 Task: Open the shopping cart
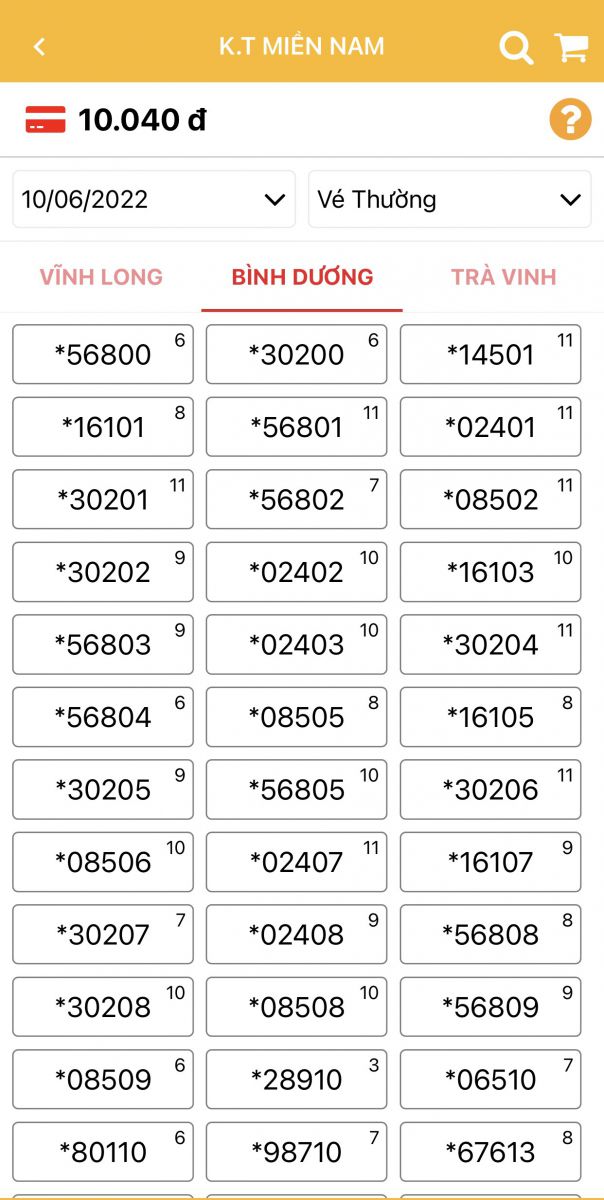[571, 46]
